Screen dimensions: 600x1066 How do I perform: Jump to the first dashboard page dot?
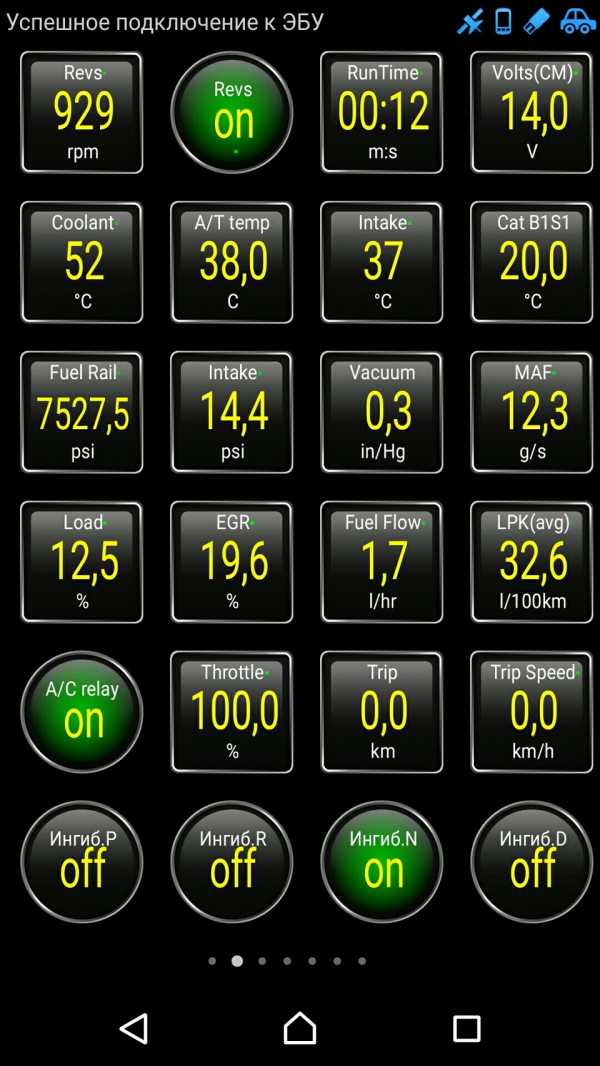tap(212, 961)
